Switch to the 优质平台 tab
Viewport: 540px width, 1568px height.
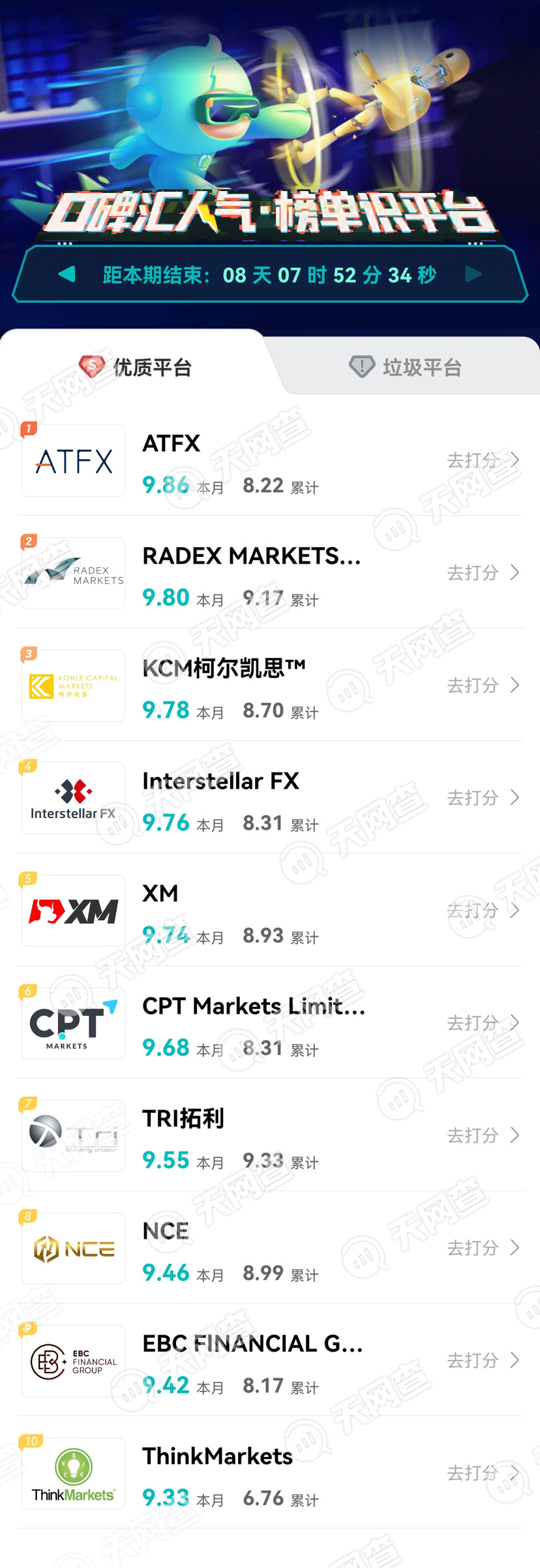tap(135, 367)
